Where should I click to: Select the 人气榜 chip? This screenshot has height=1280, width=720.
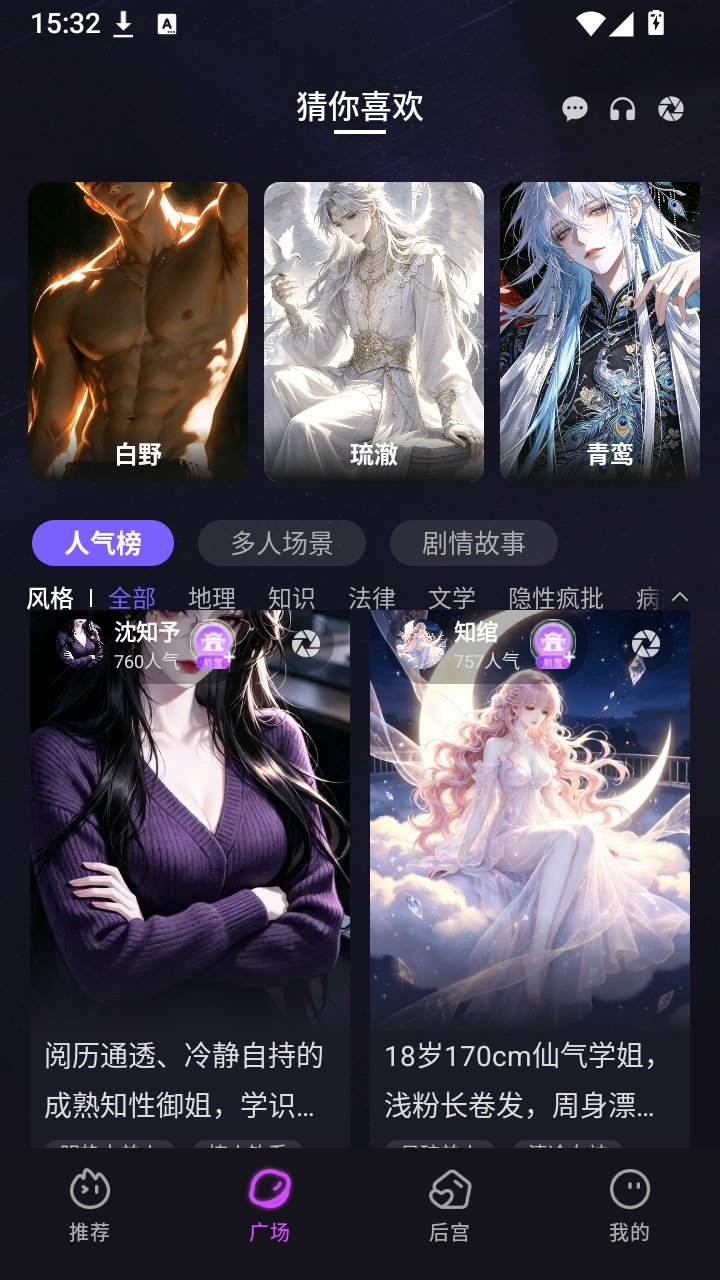pyautogui.click(x=103, y=543)
